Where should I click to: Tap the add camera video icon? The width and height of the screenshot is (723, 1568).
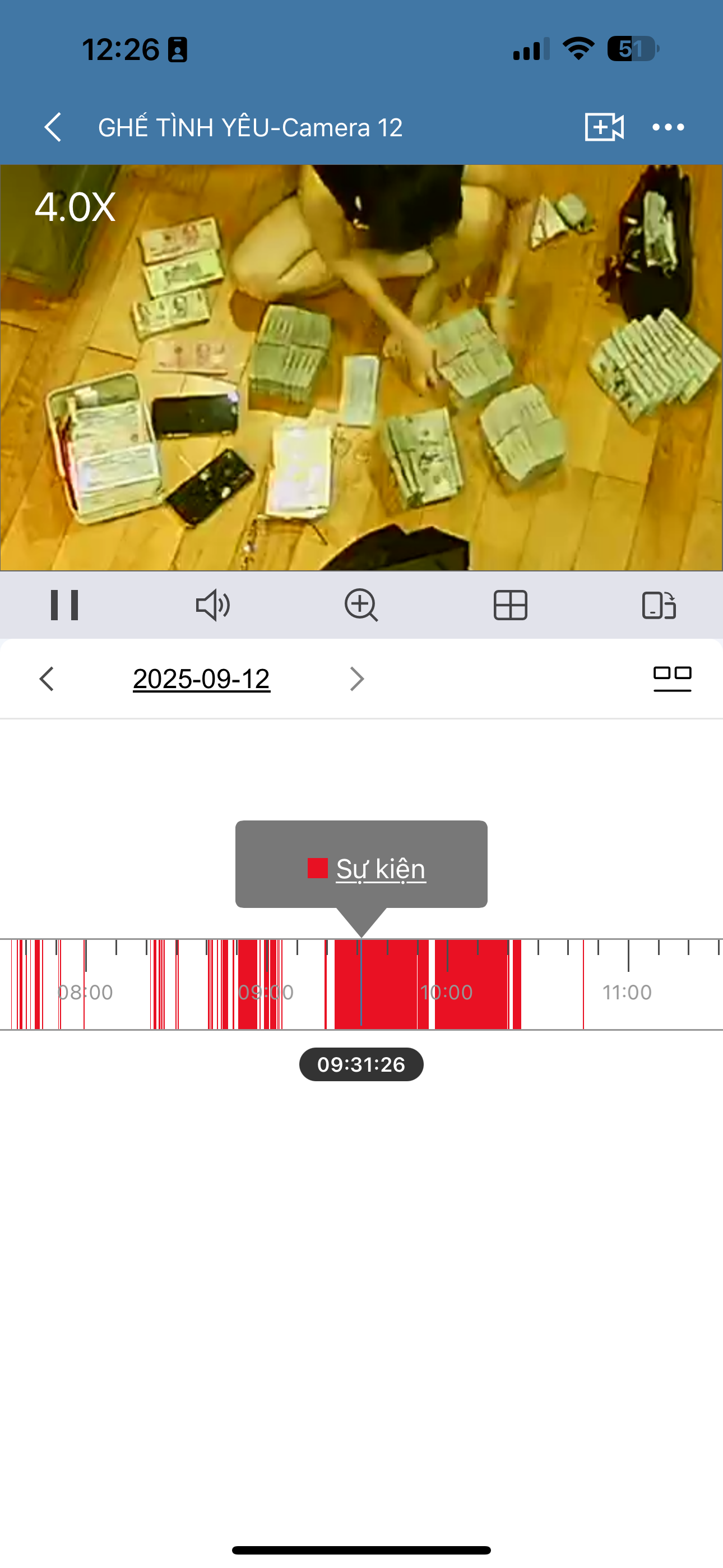pyautogui.click(x=604, y=127)
